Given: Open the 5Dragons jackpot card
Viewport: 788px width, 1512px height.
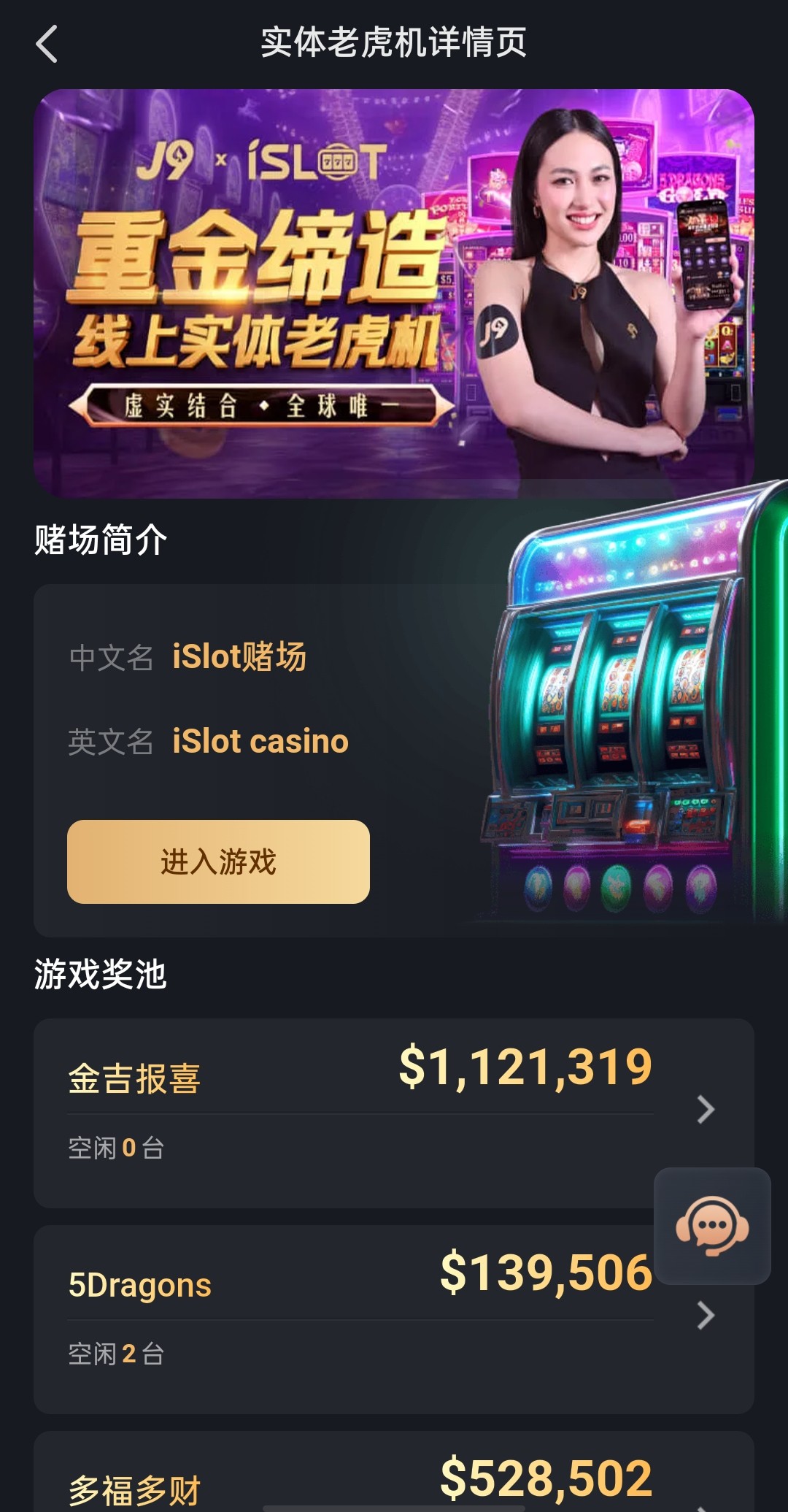Looking at the screenshot, I should (x=350, y=1318).
